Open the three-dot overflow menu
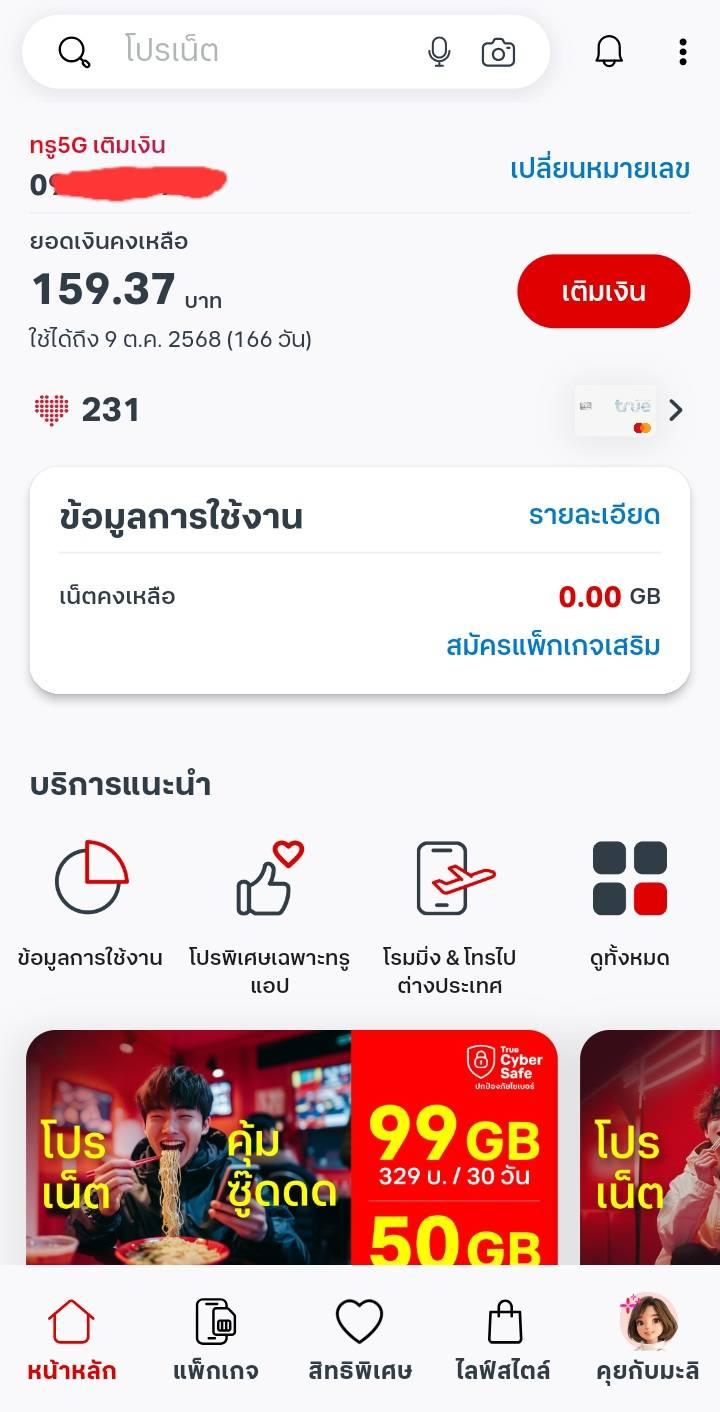 pos(683,52)
